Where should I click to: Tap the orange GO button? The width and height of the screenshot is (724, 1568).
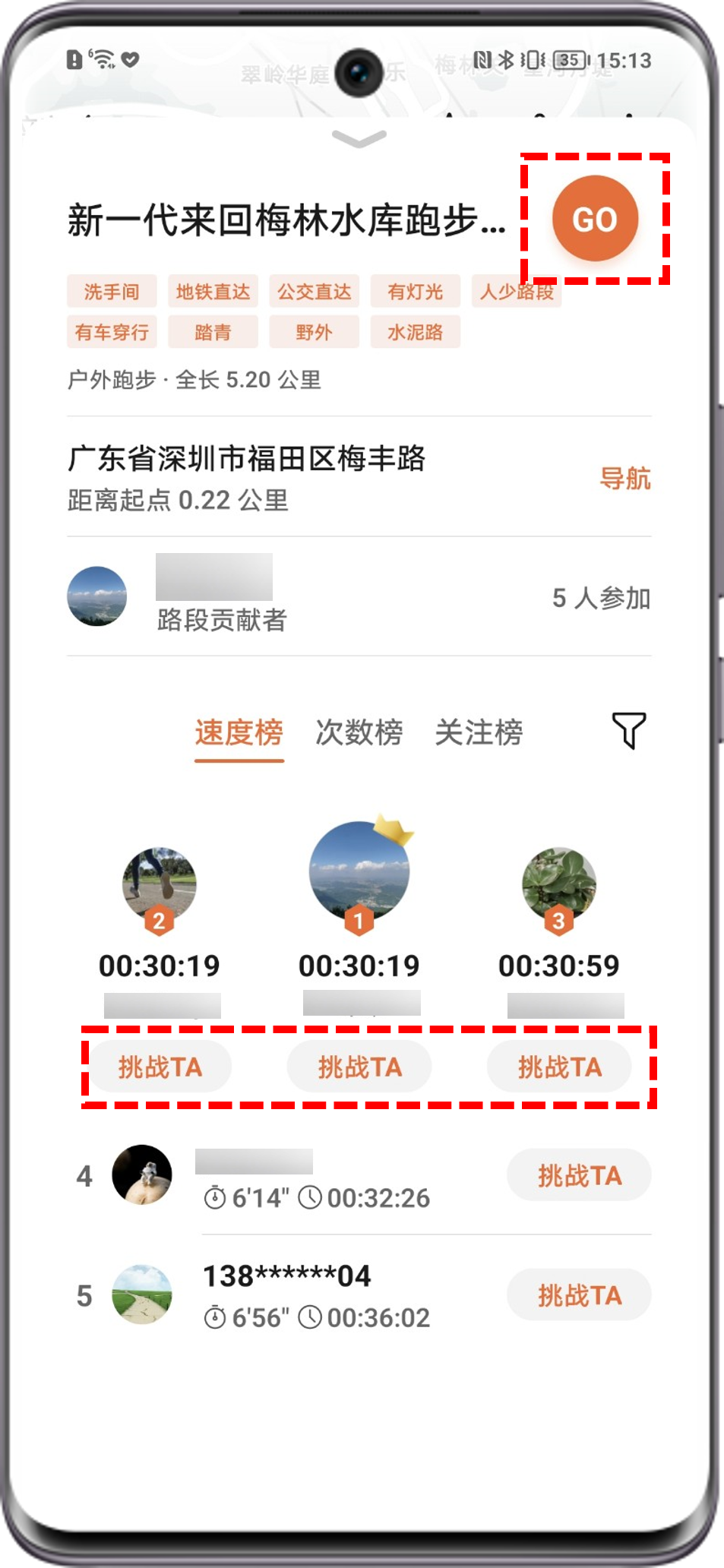[594, 219]
